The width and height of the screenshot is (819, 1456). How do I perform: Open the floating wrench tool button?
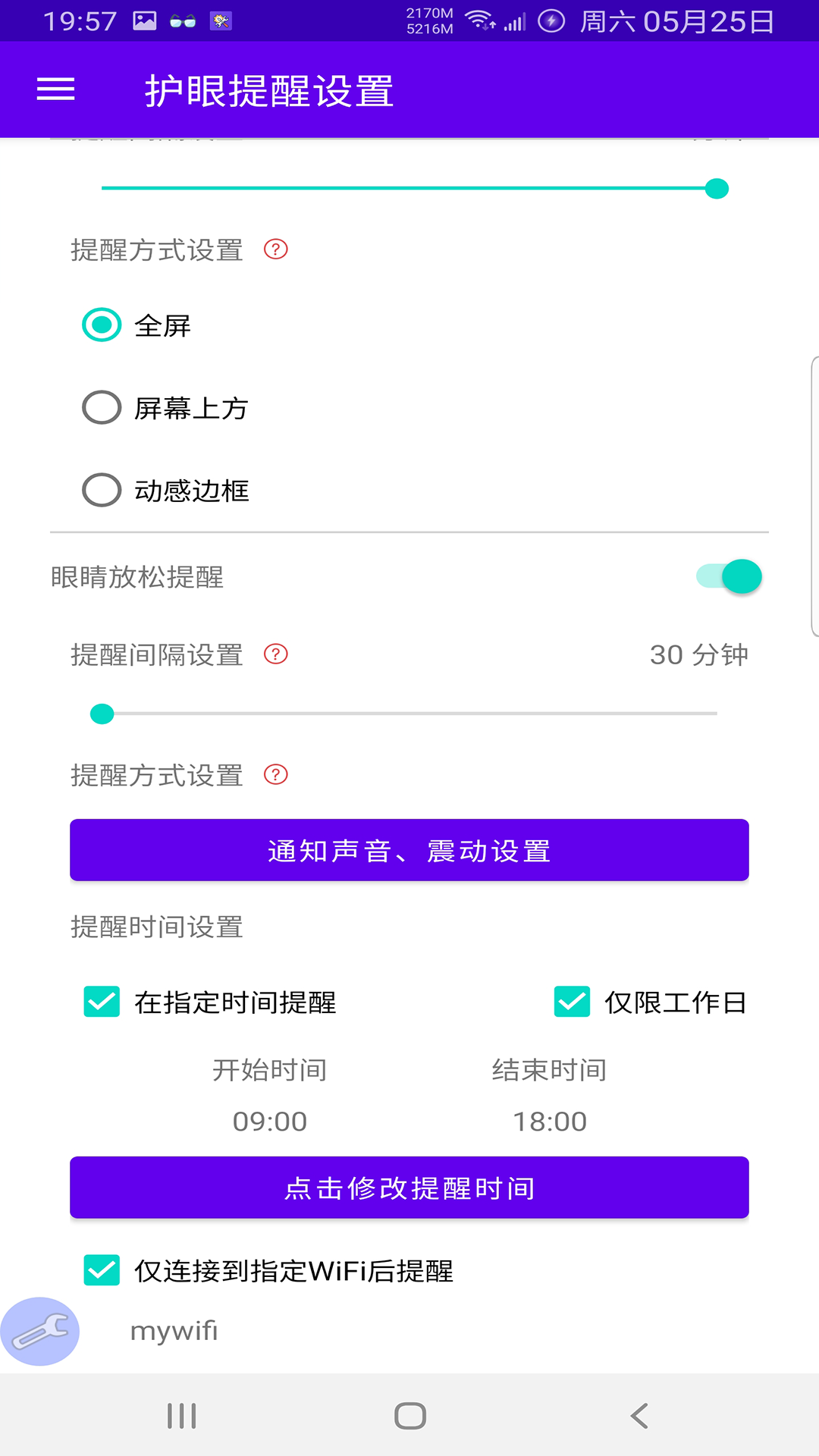(39, 1332)
